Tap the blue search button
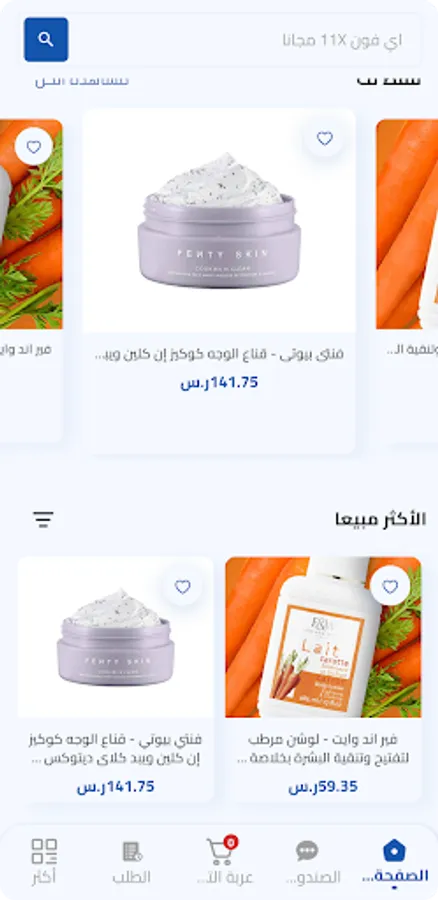Image resolution: width=438 pixels, height=900 pixels. (x=46, y=40)
